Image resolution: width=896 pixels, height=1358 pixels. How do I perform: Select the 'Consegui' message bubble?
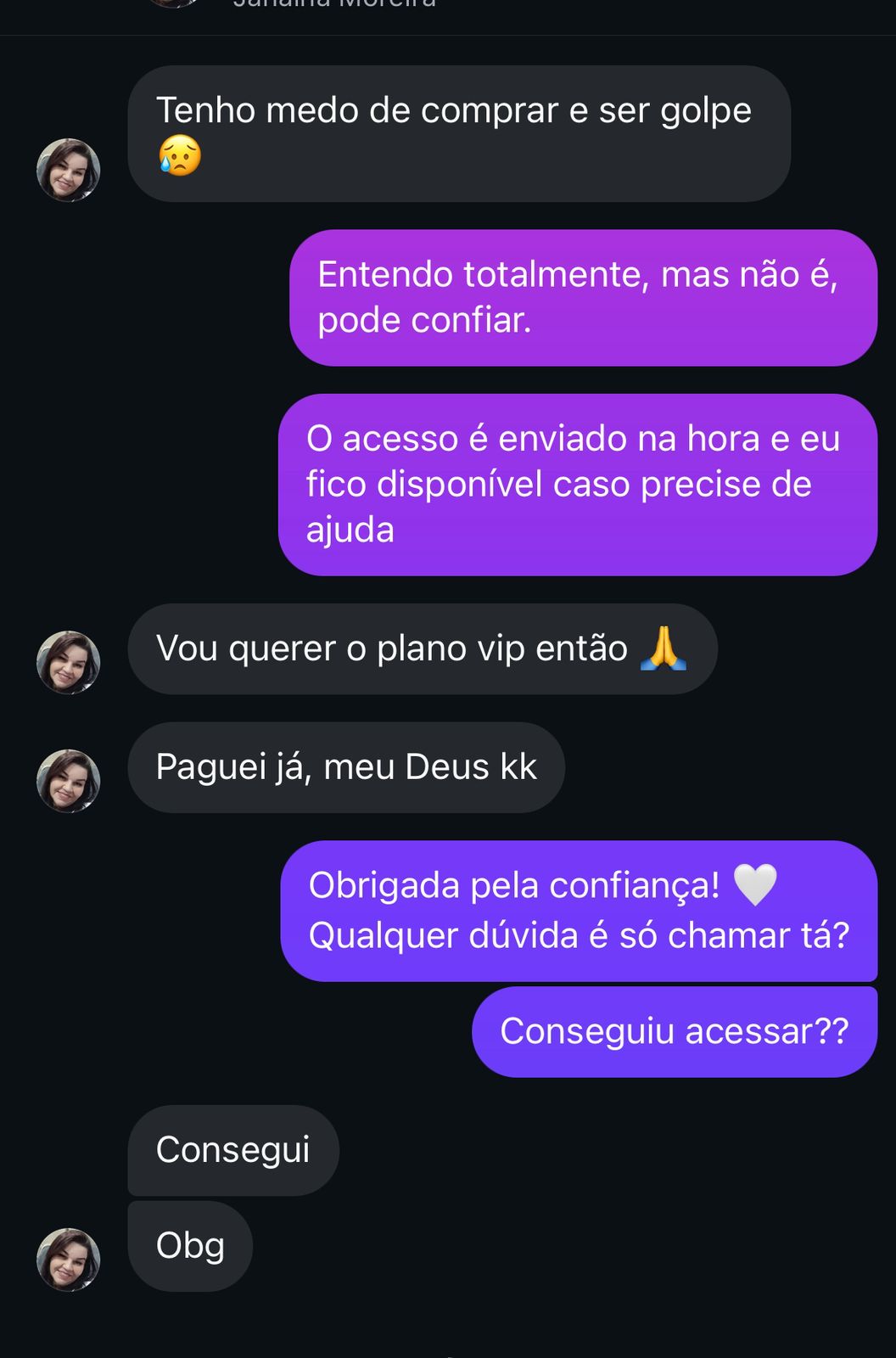tap(233, 1149)
